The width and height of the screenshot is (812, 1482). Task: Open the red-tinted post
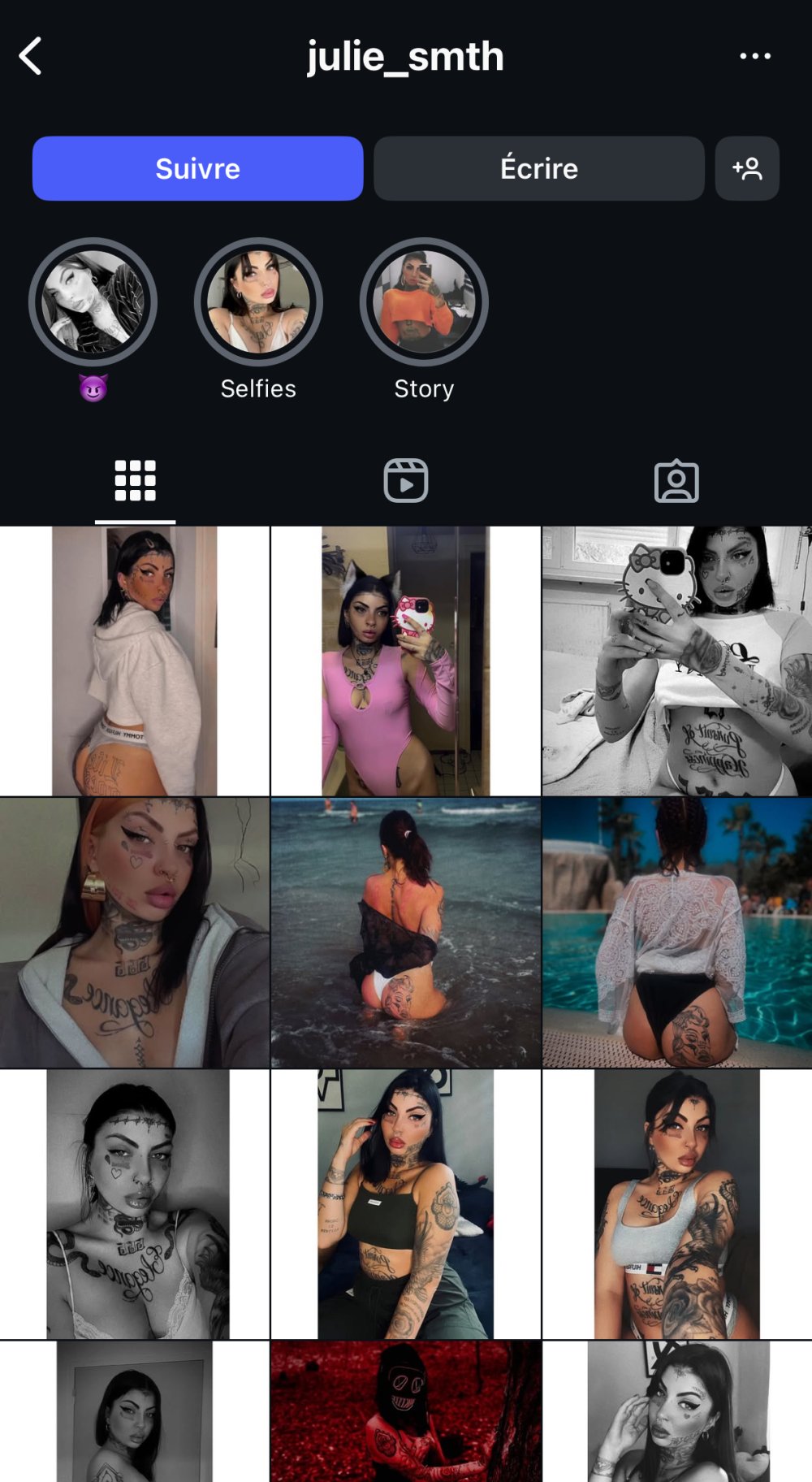pos(405,1410)
